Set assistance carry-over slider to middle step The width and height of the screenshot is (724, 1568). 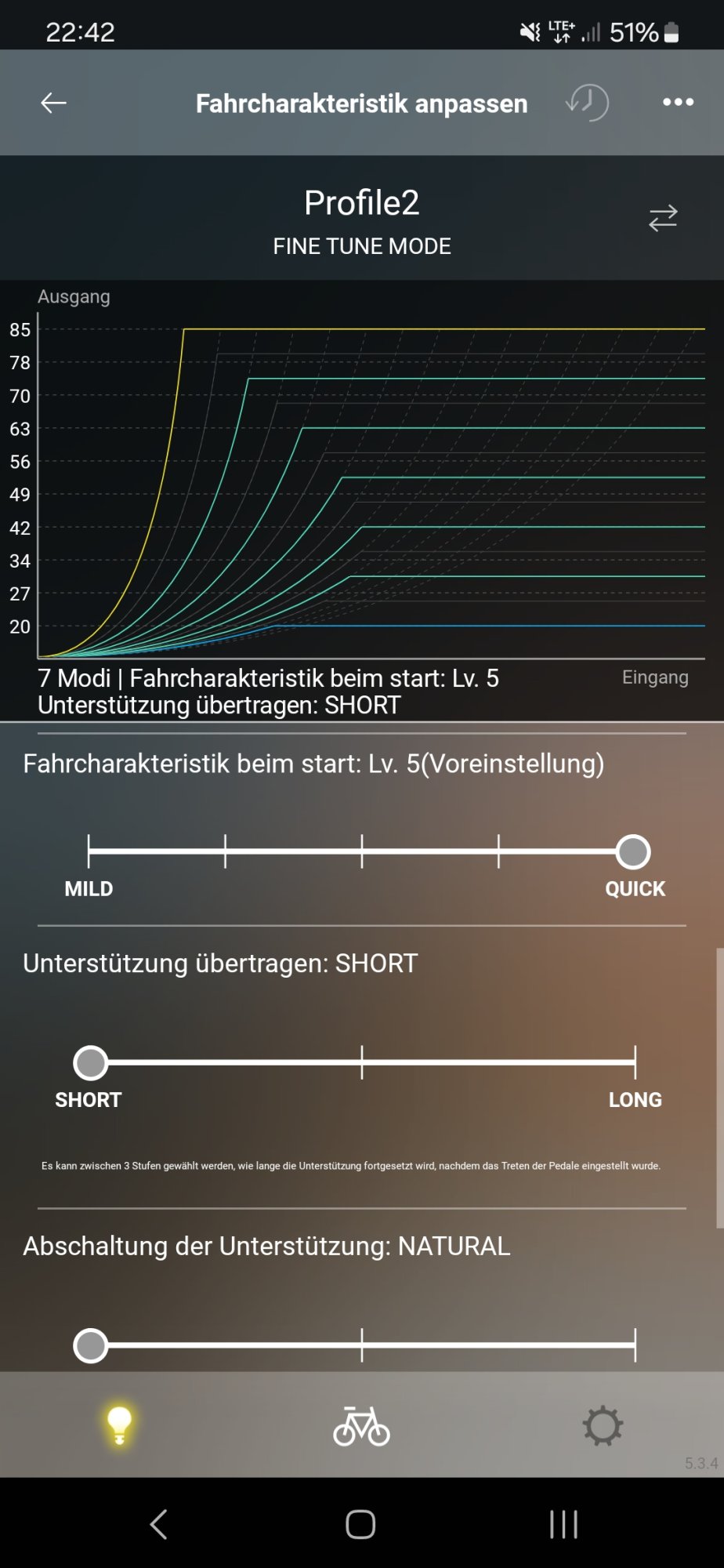point(362,1062)
